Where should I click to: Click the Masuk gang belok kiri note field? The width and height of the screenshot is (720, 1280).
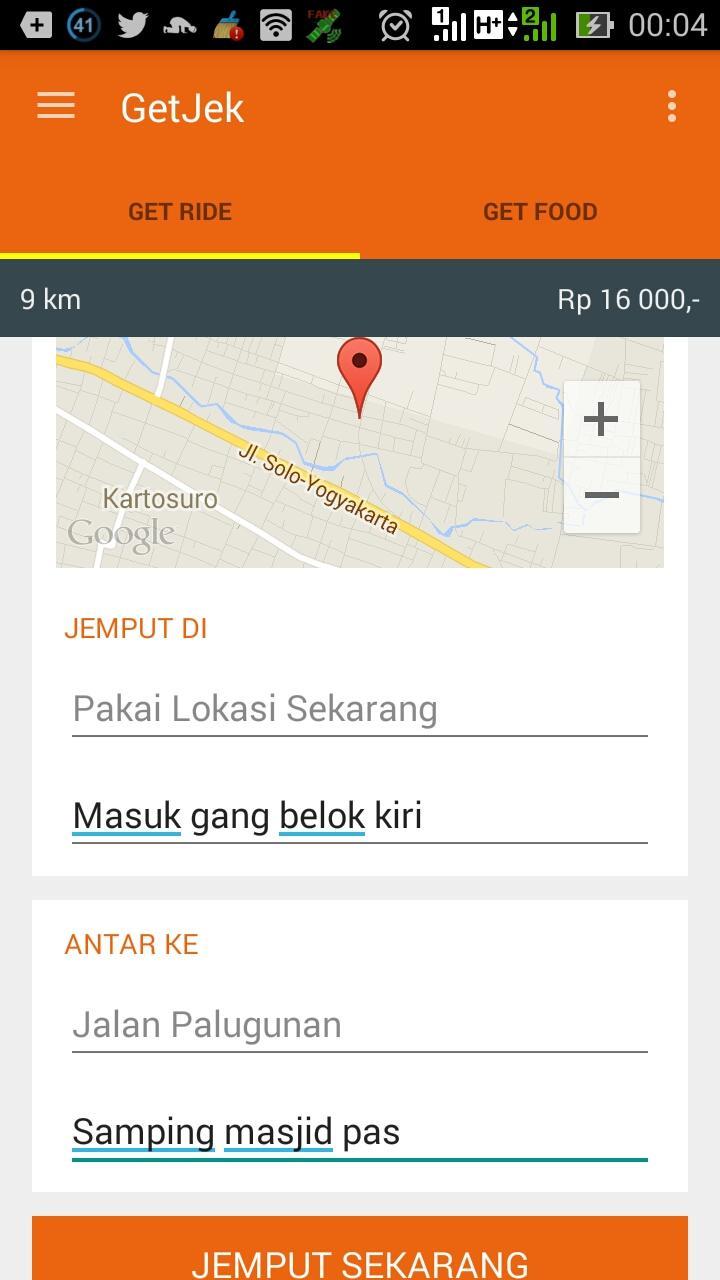pyautogui.click(x=359, y=815)
